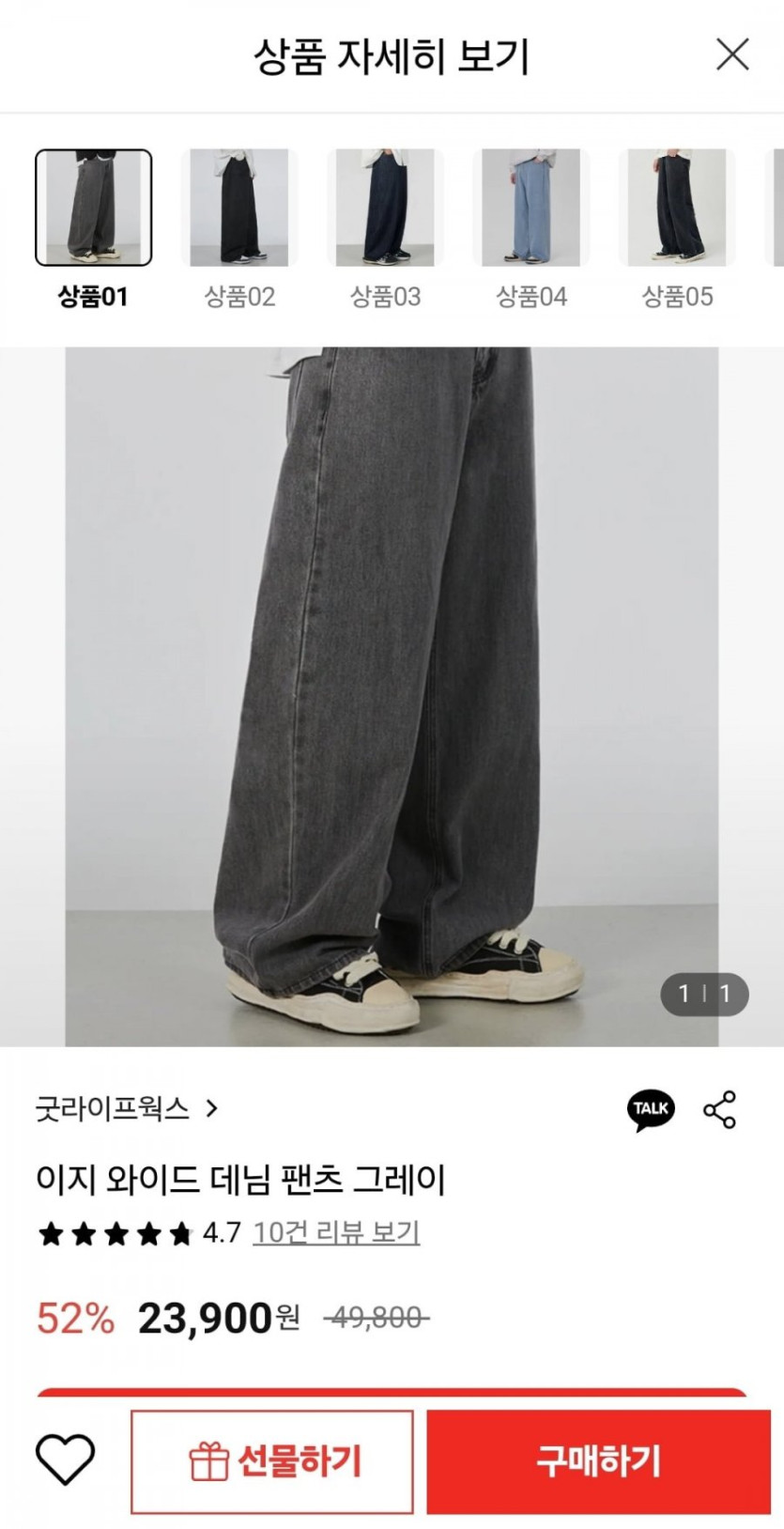Select the 상품05 thumbnail
Screen dimensions: 784x1529
677,208
